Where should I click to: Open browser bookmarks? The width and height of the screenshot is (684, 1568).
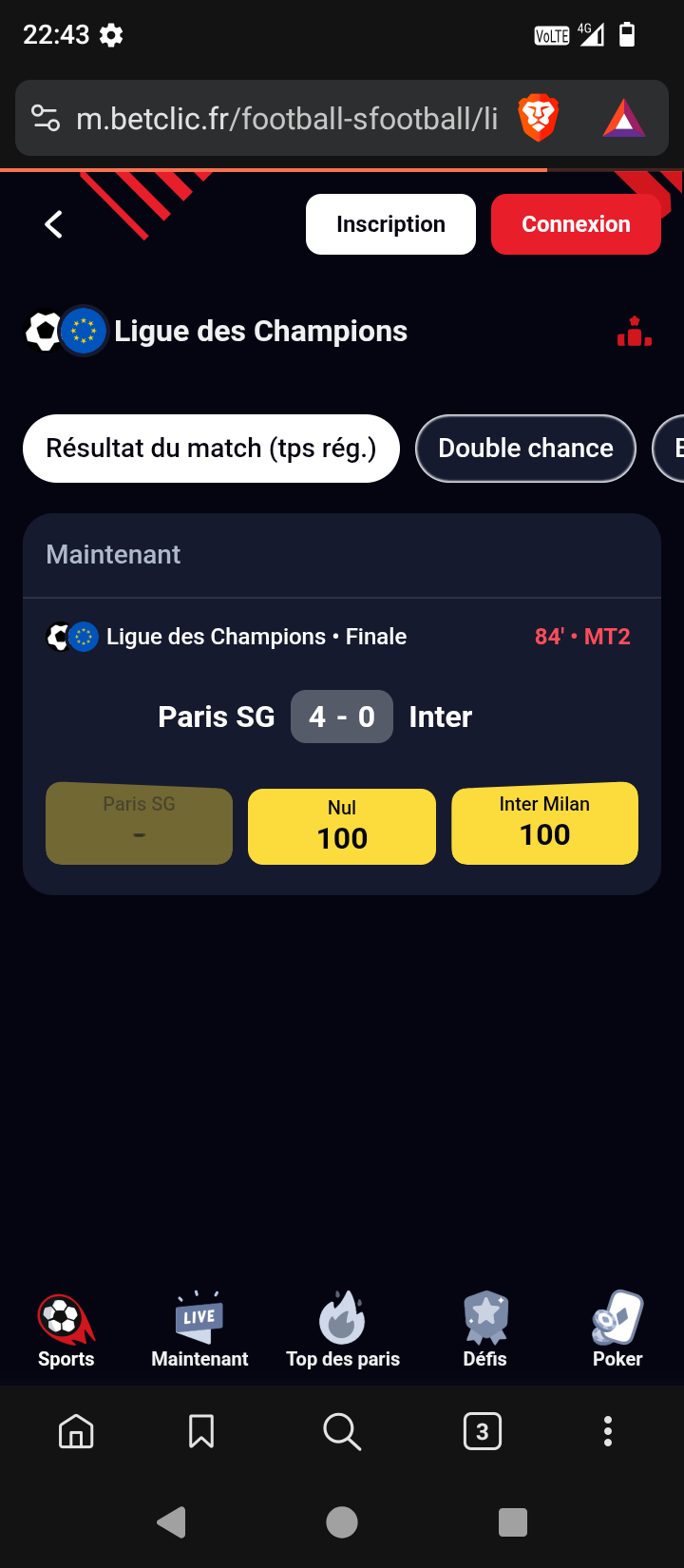pyautogui.click(x=201, y=1431)
